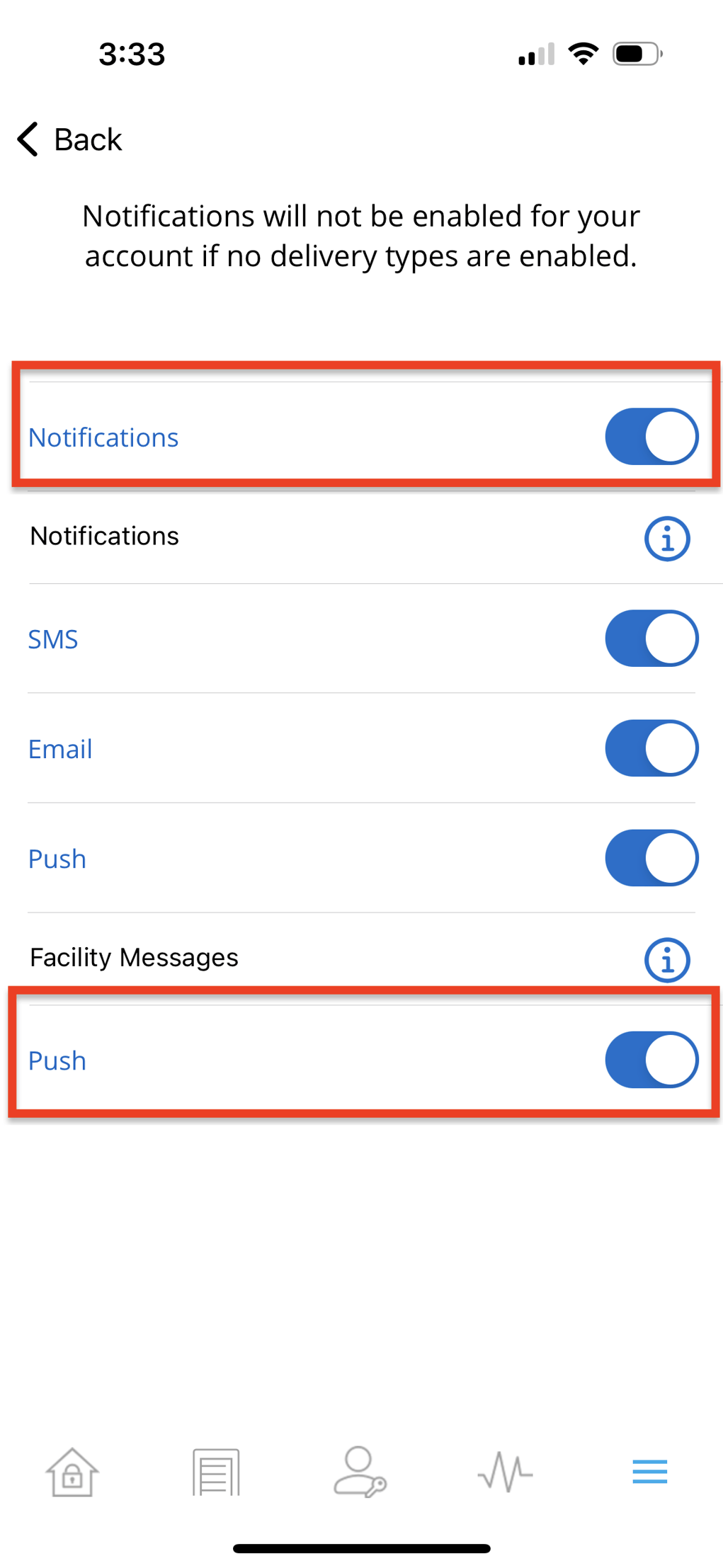Turn off the SMS delivery toggle
Viewport: 723px width, 1568px height.
[651, 638]
